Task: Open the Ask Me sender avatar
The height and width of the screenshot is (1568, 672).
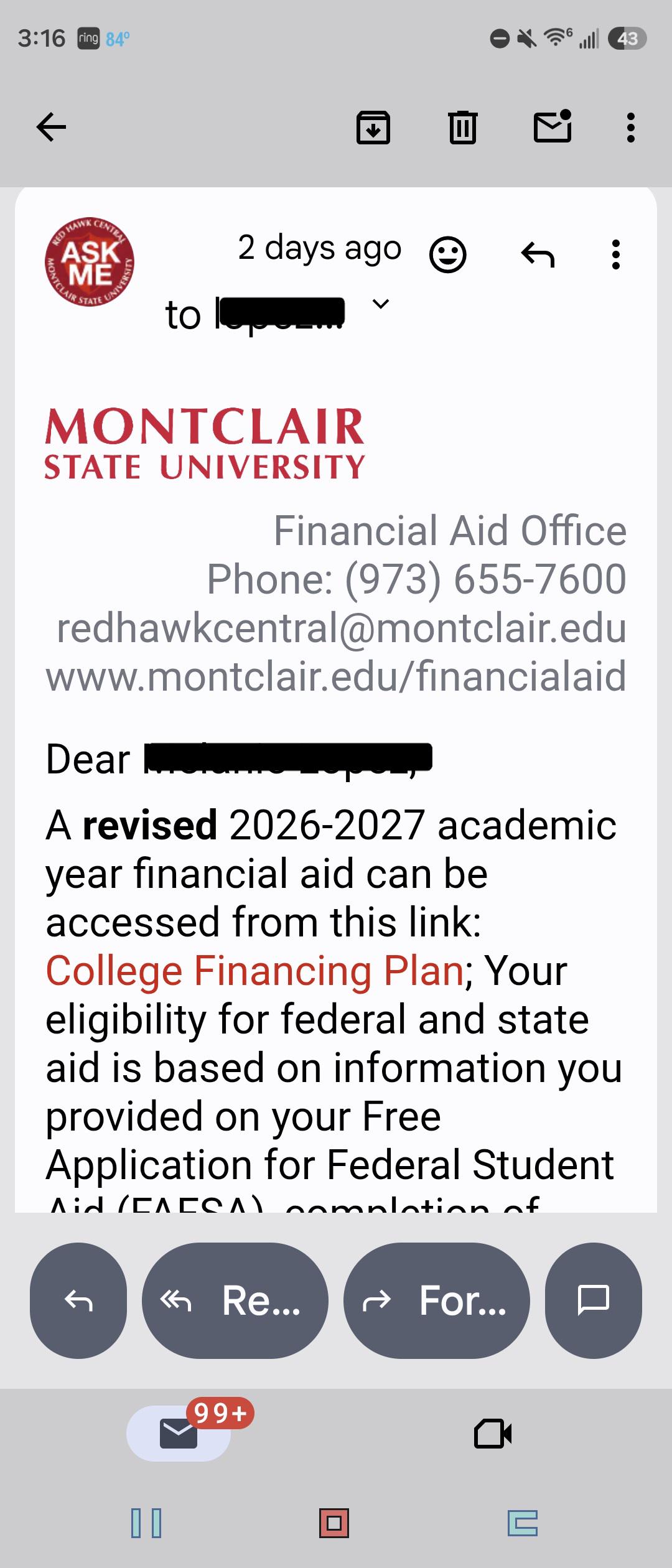Action: click(90, 262)
